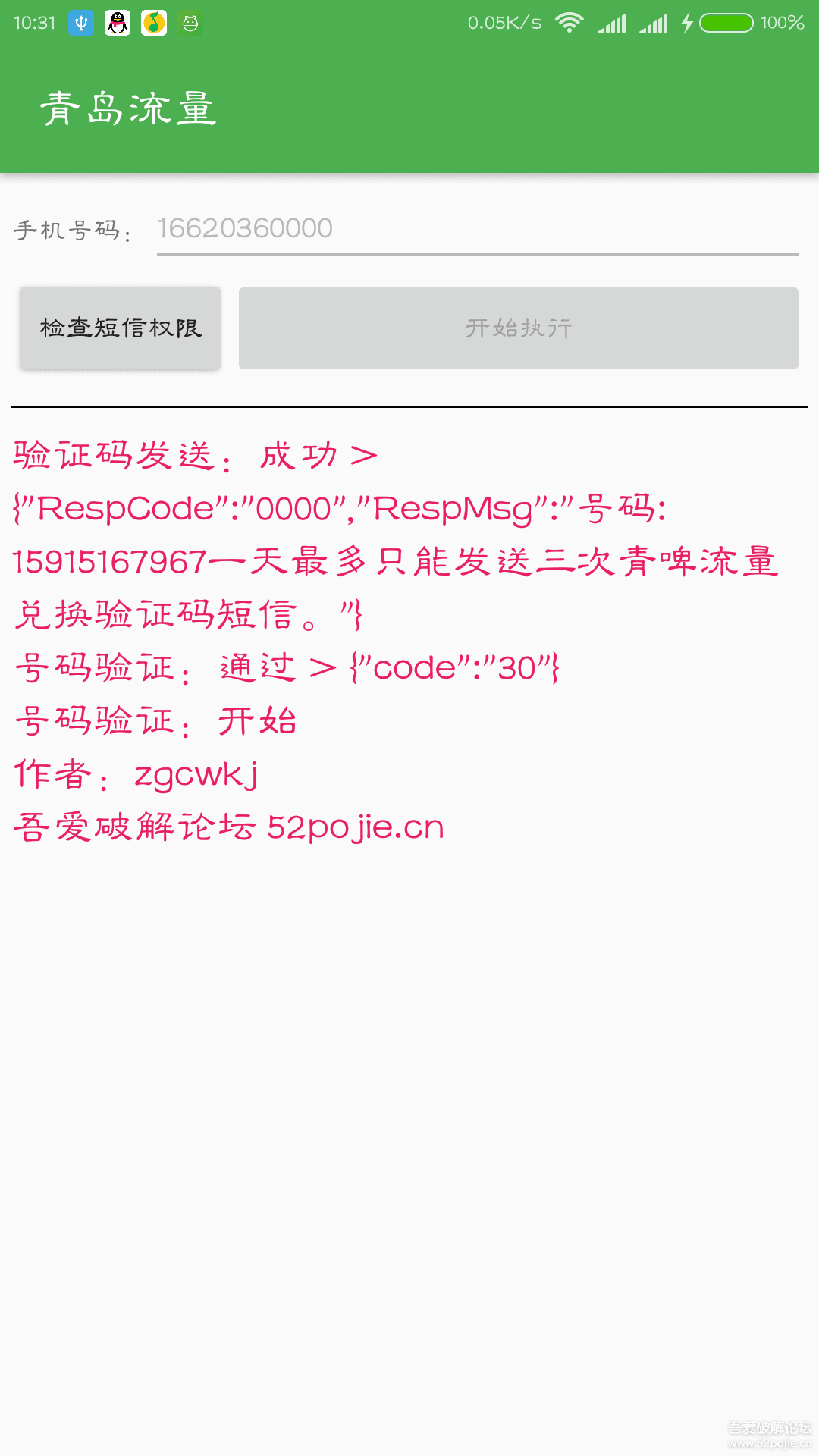
Task: Open the QQ notification icon in status bar
Action: tap(118, 23)
